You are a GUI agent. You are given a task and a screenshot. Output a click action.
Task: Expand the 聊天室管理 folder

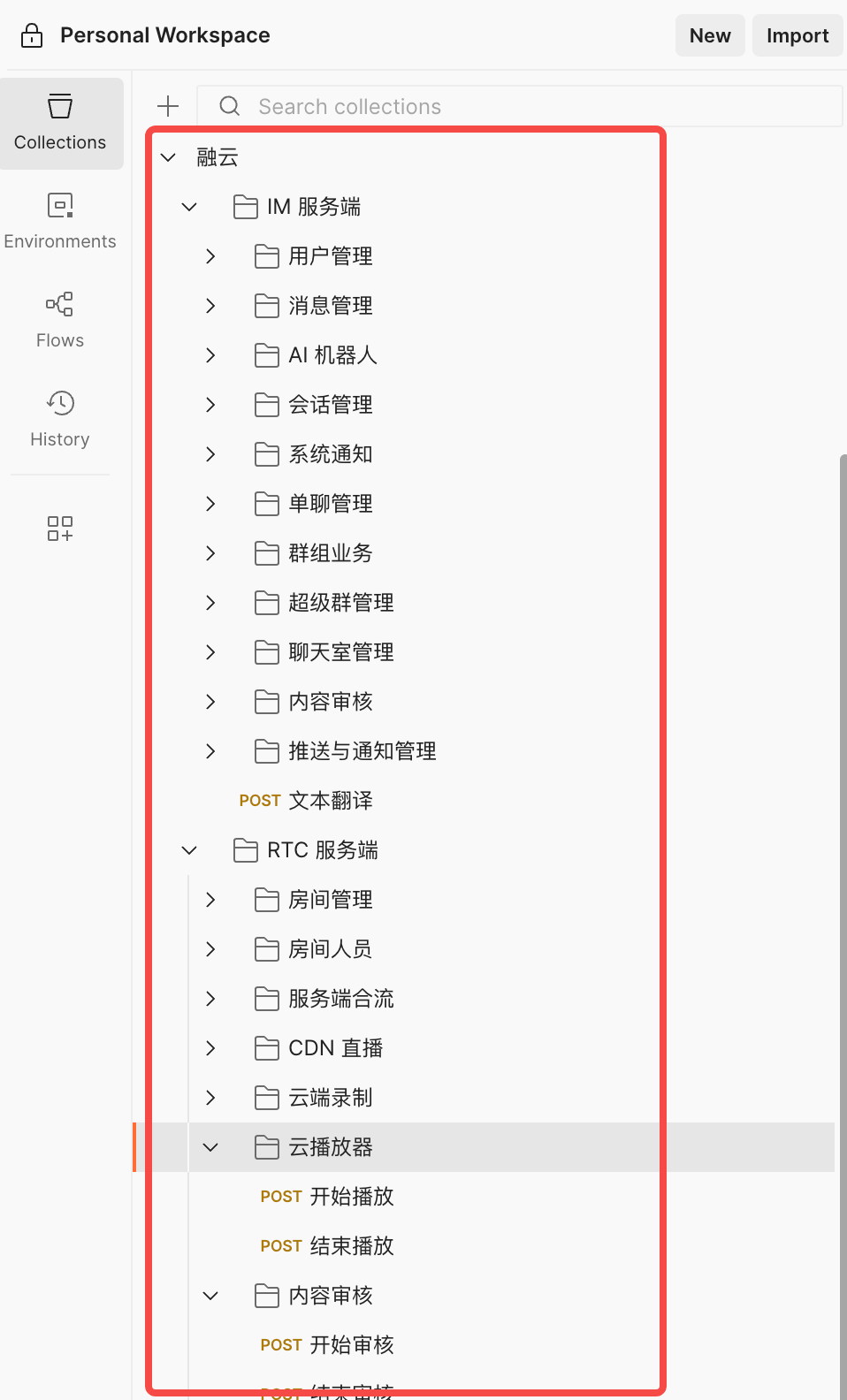(x=210, y=652)
